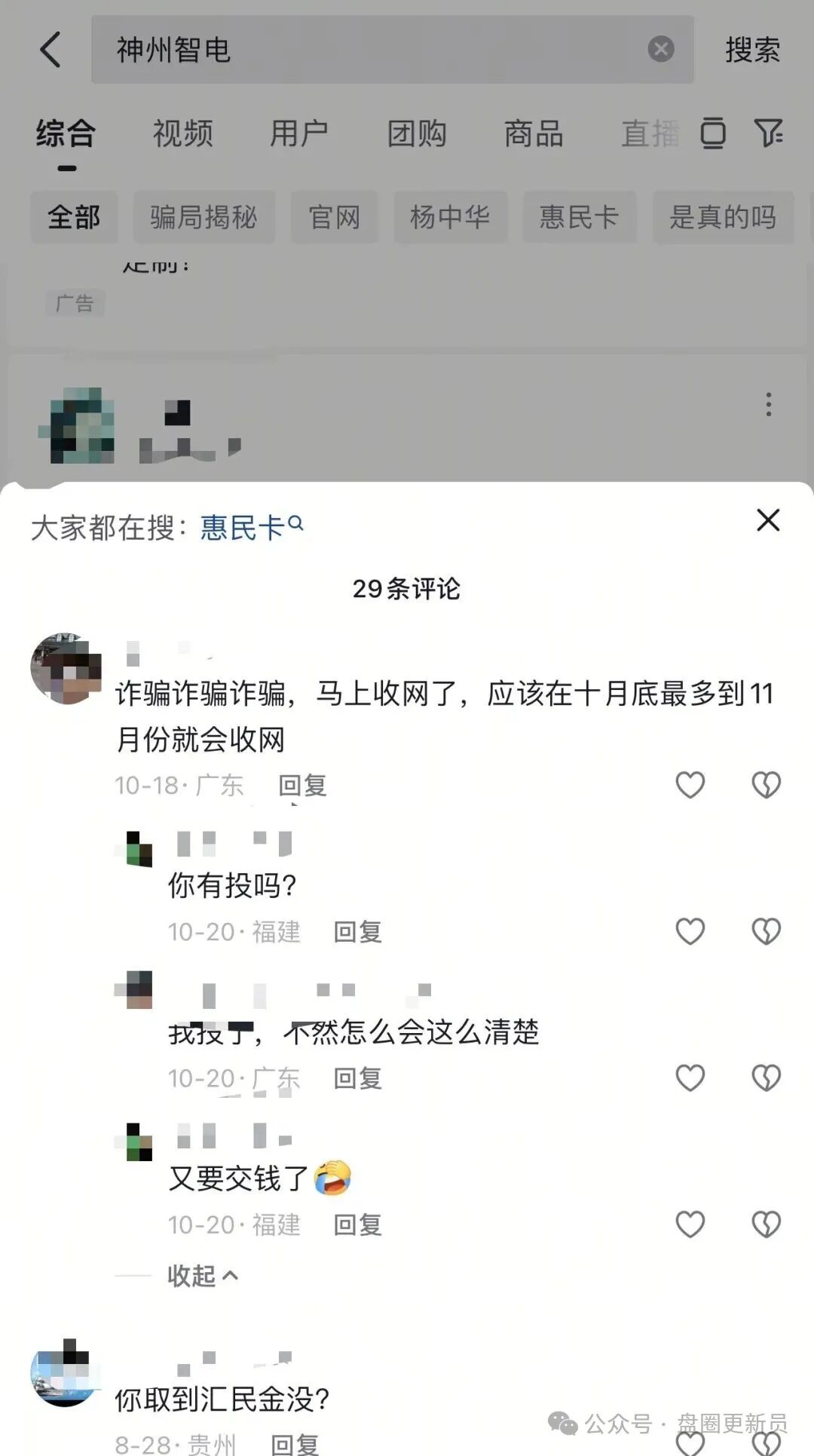Screen dimensions: 814x1456
Task: Close the comments panel with the X
Action: point(767,520)
